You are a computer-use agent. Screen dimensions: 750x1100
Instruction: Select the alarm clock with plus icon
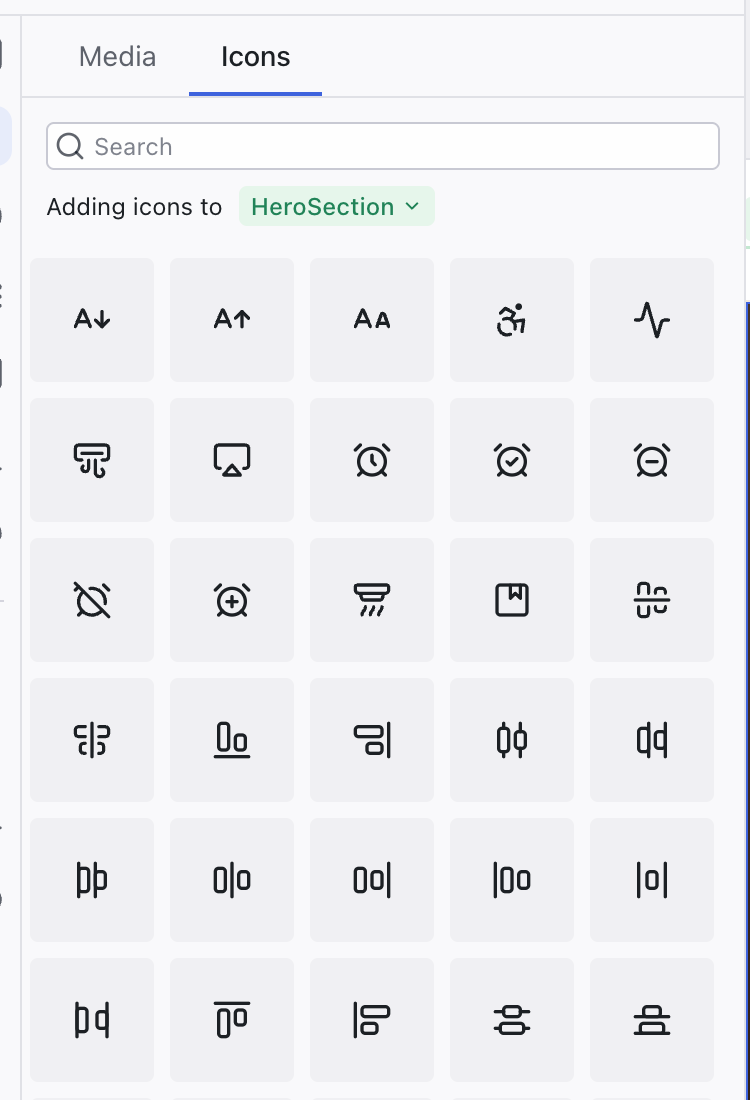[x=232, y=600]
